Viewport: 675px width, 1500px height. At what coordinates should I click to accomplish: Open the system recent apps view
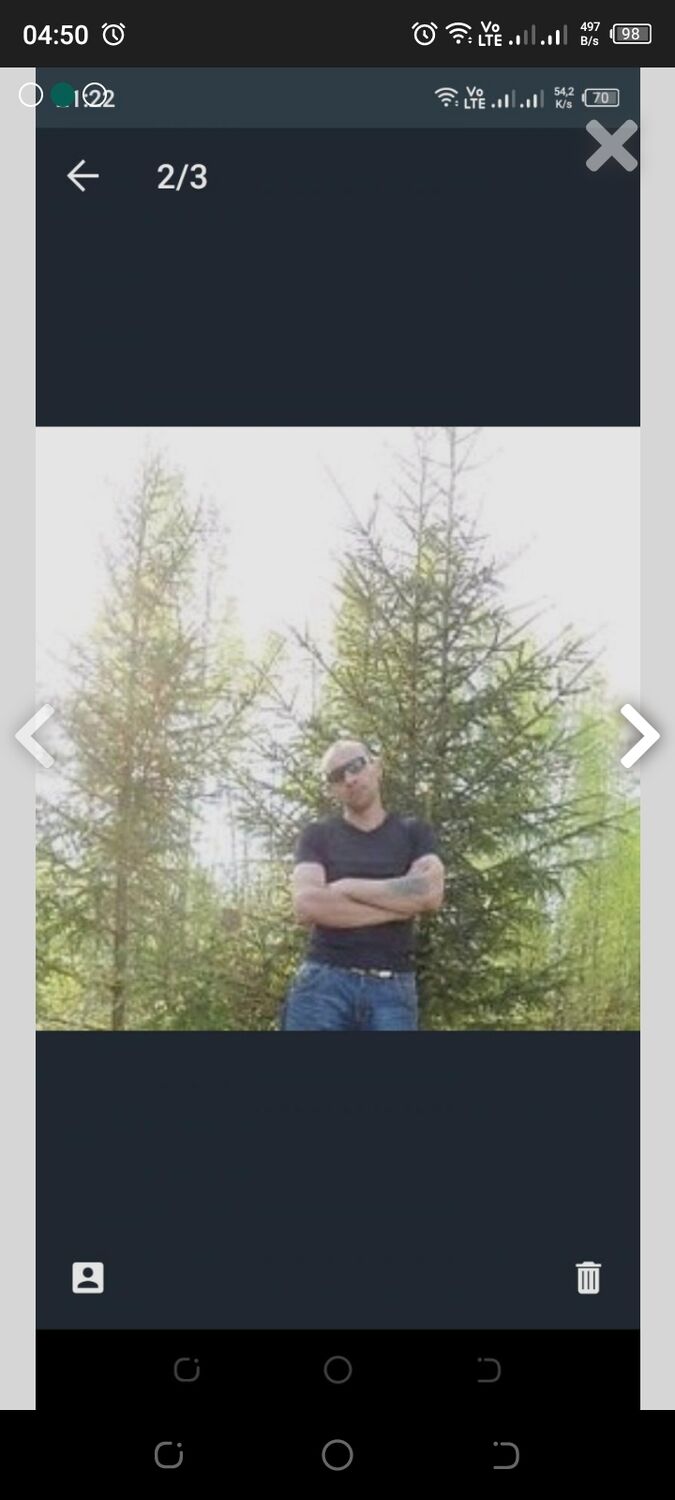[x=168, y=1455]
